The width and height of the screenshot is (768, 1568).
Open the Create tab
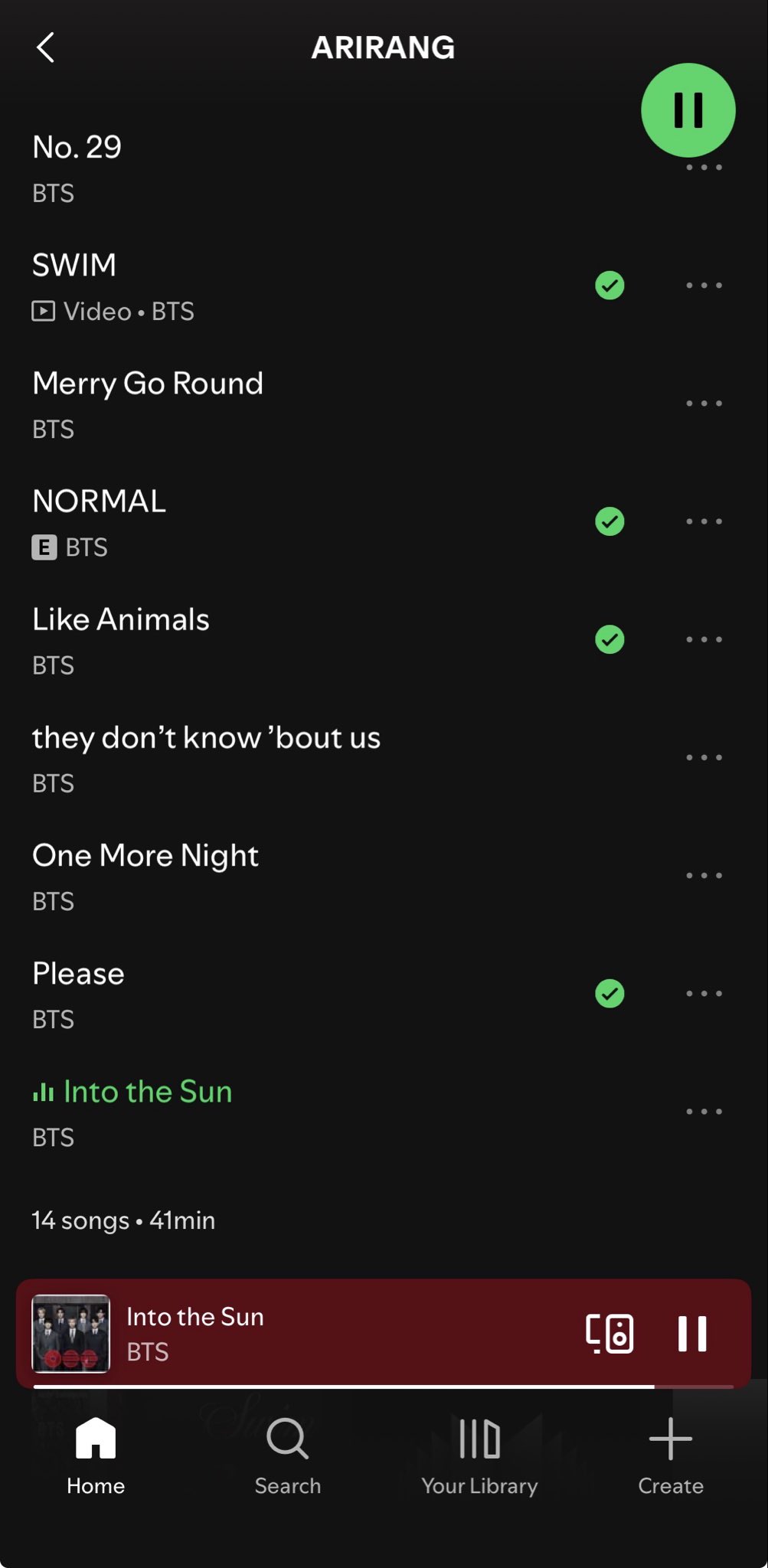671,1456
